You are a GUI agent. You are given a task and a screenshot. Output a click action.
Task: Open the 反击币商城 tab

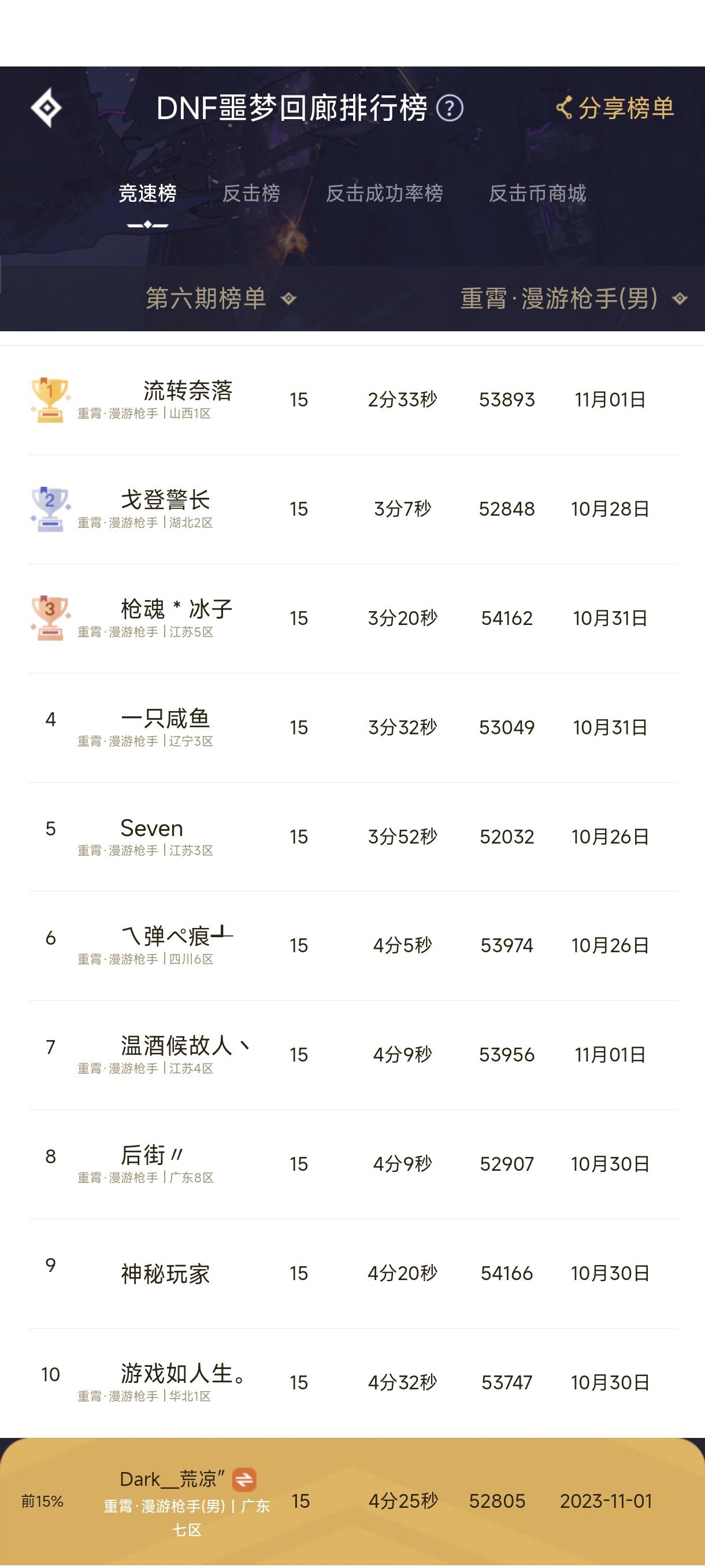pyautogui.click(x=537, y=193)
